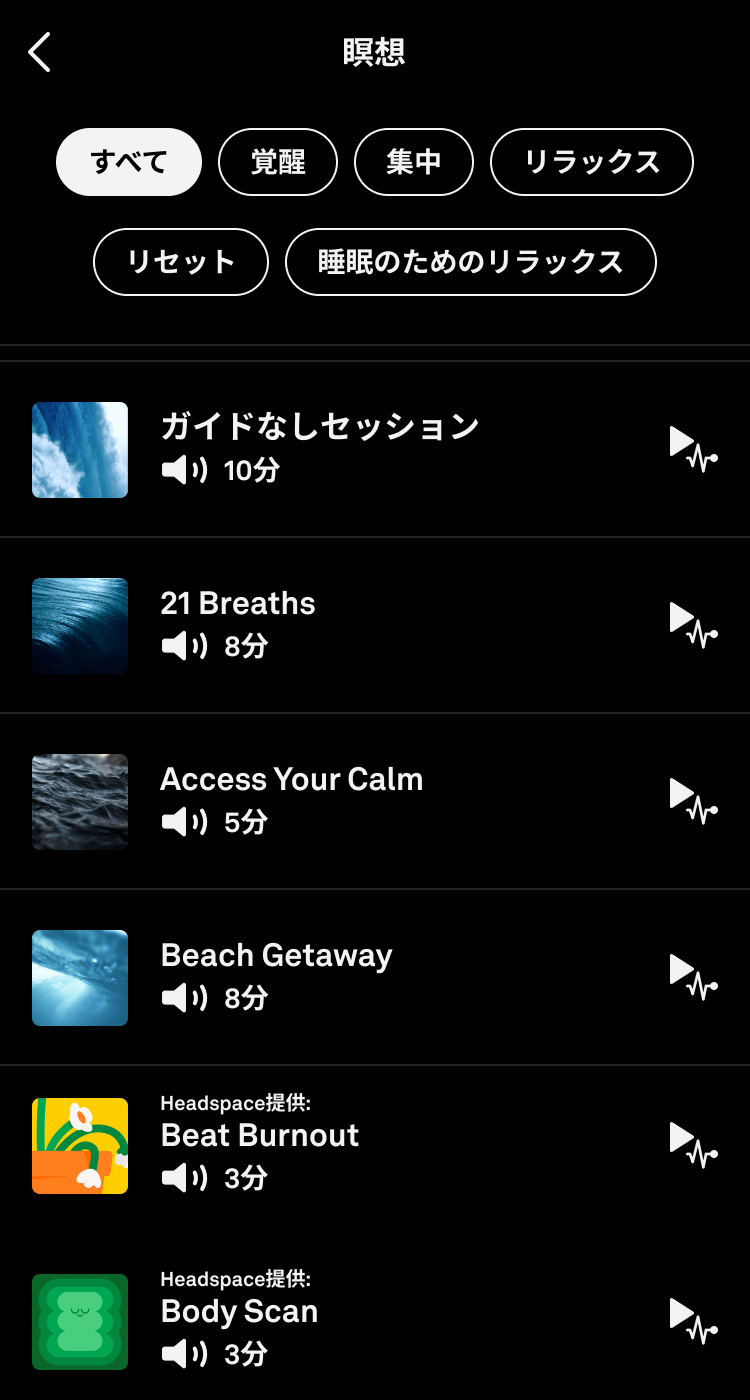Start playing 21 Breaths

pyautogui.click(x=692, y=624)
